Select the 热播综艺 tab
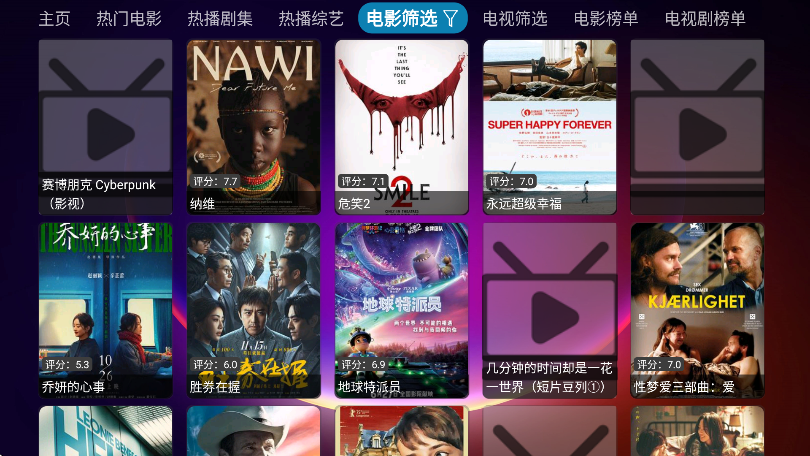Viewport: 810px width, 456px height. click(311, 18)
